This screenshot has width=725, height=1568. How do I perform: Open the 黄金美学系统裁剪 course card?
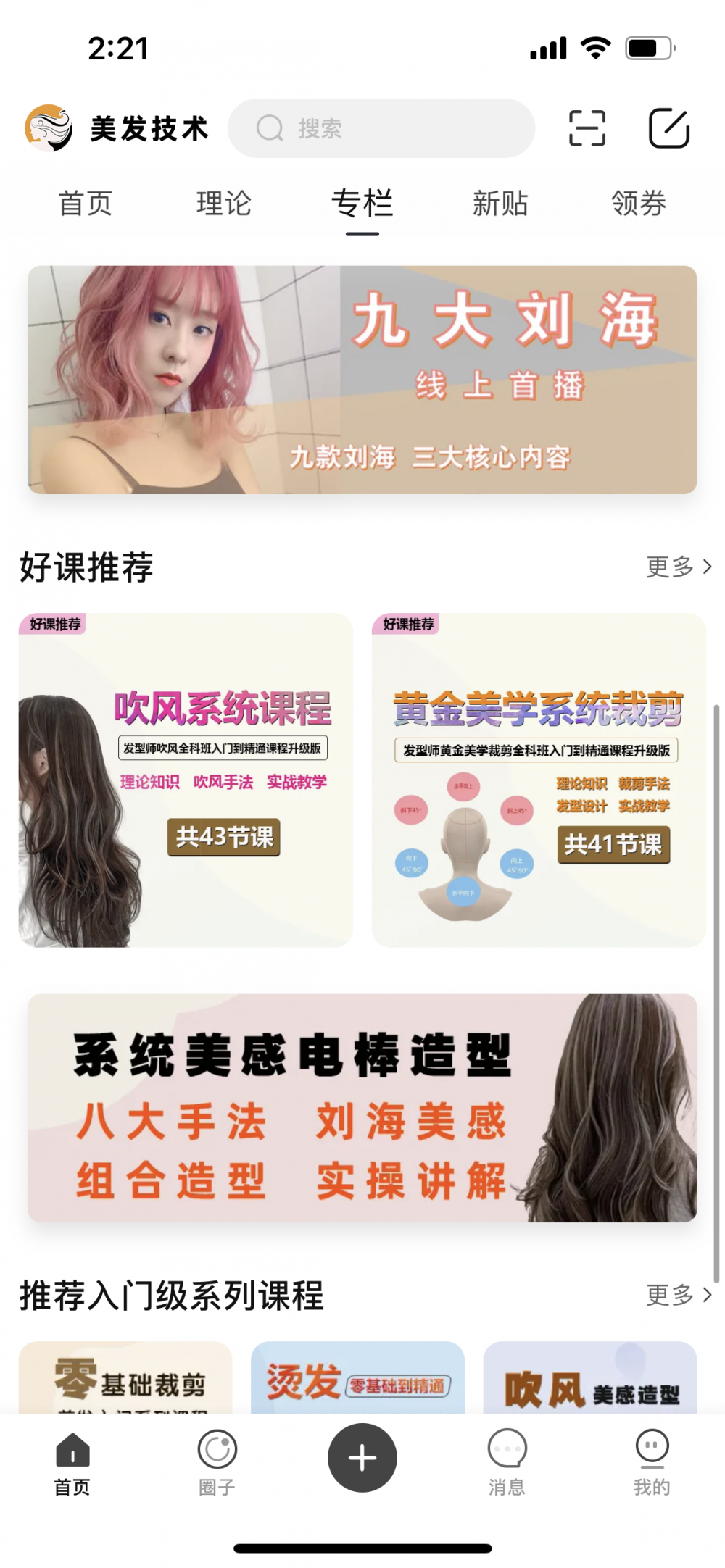point(539,780)
